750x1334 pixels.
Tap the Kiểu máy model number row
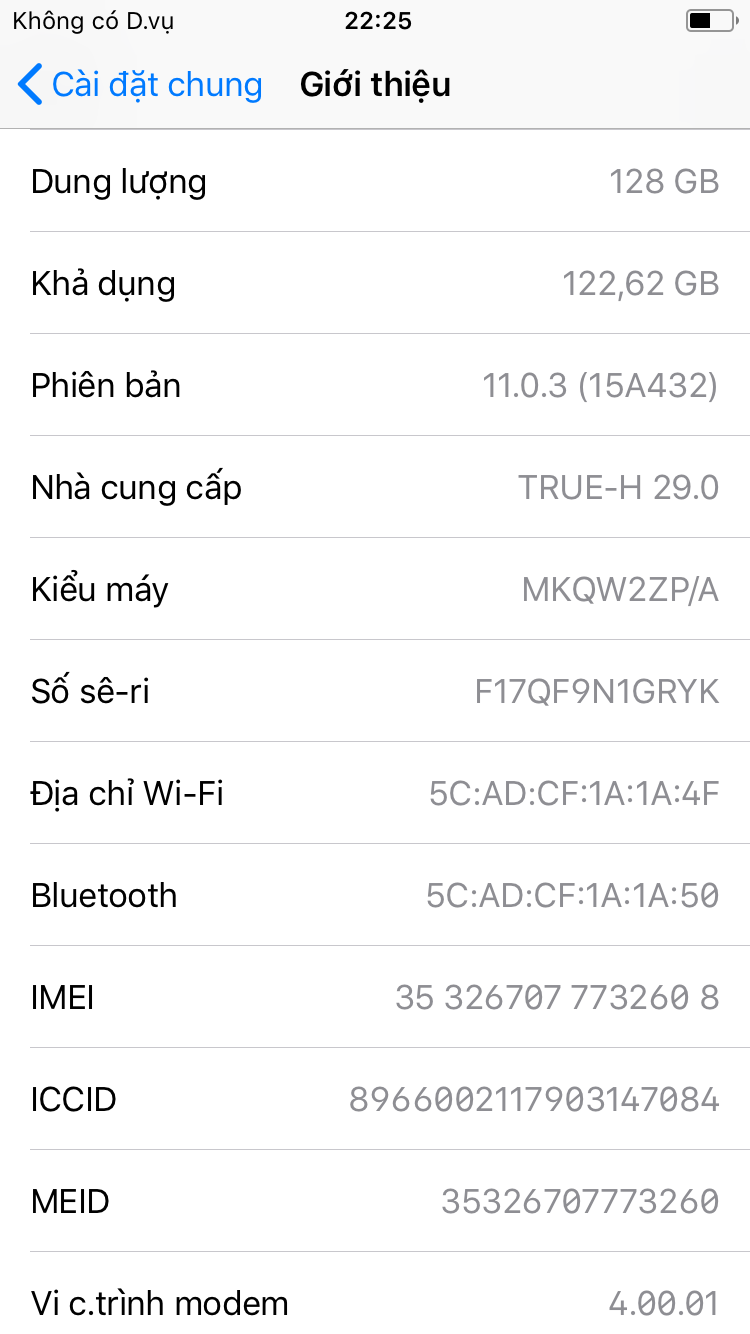coord(375,589)
